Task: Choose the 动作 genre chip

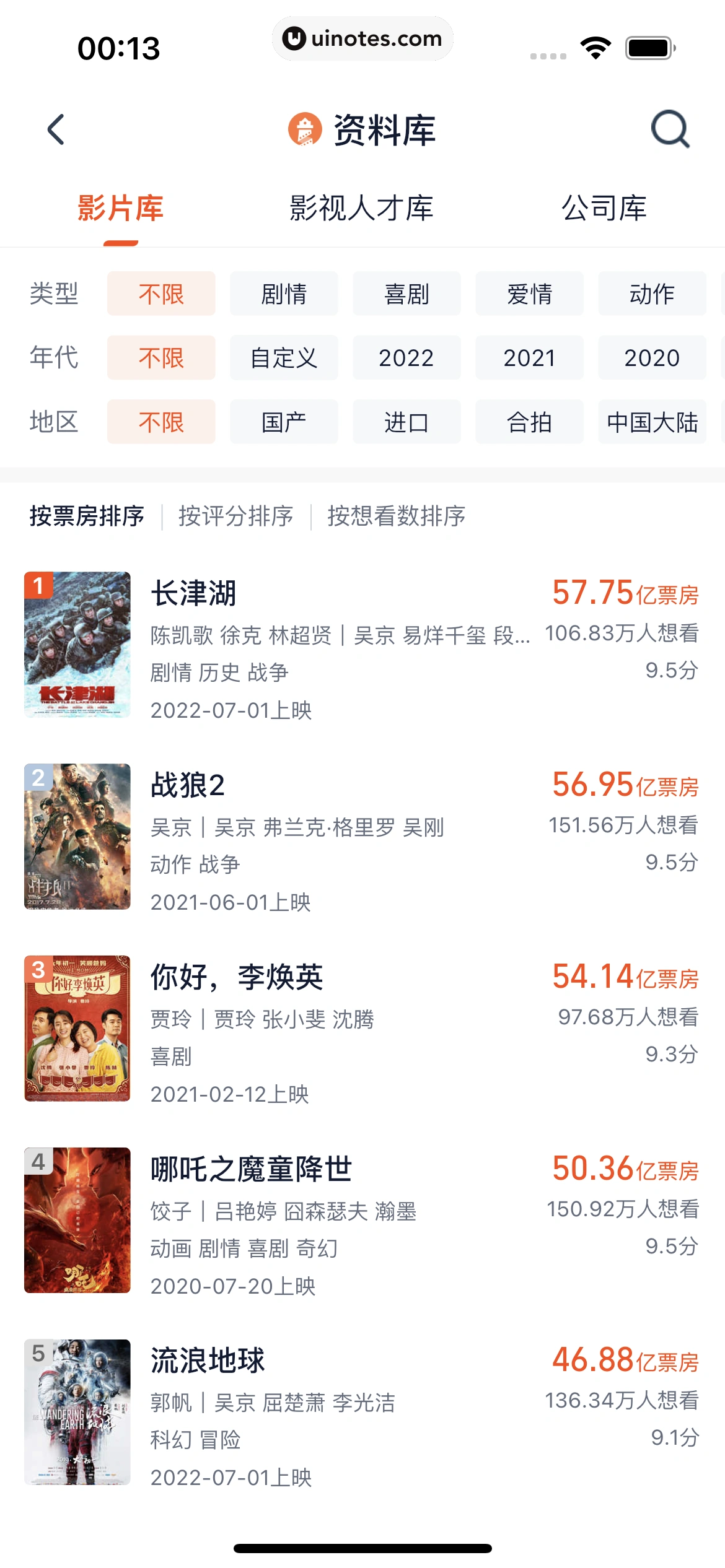Action: coord(652,294)
